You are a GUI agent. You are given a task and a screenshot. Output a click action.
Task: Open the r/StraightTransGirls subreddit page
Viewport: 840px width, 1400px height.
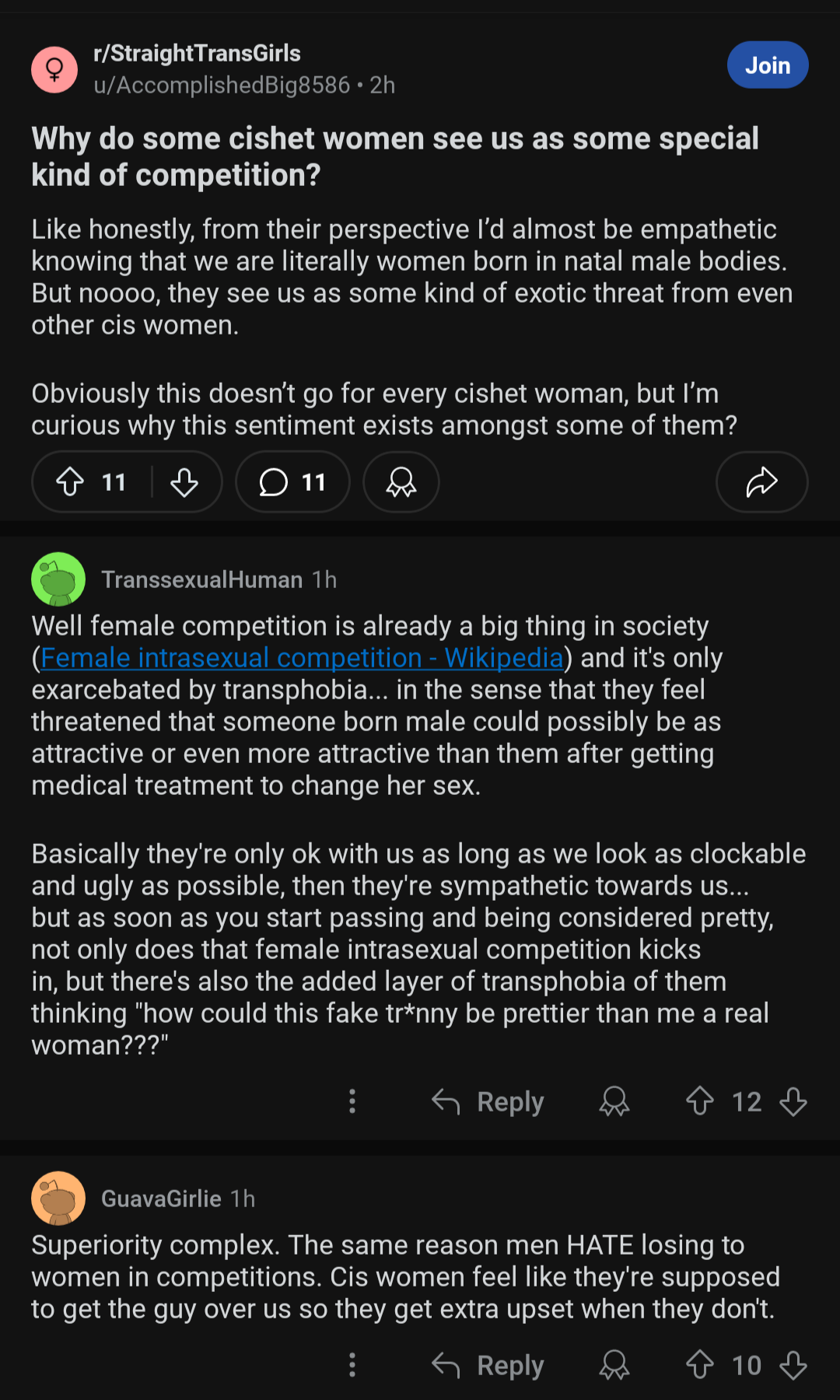197,53
